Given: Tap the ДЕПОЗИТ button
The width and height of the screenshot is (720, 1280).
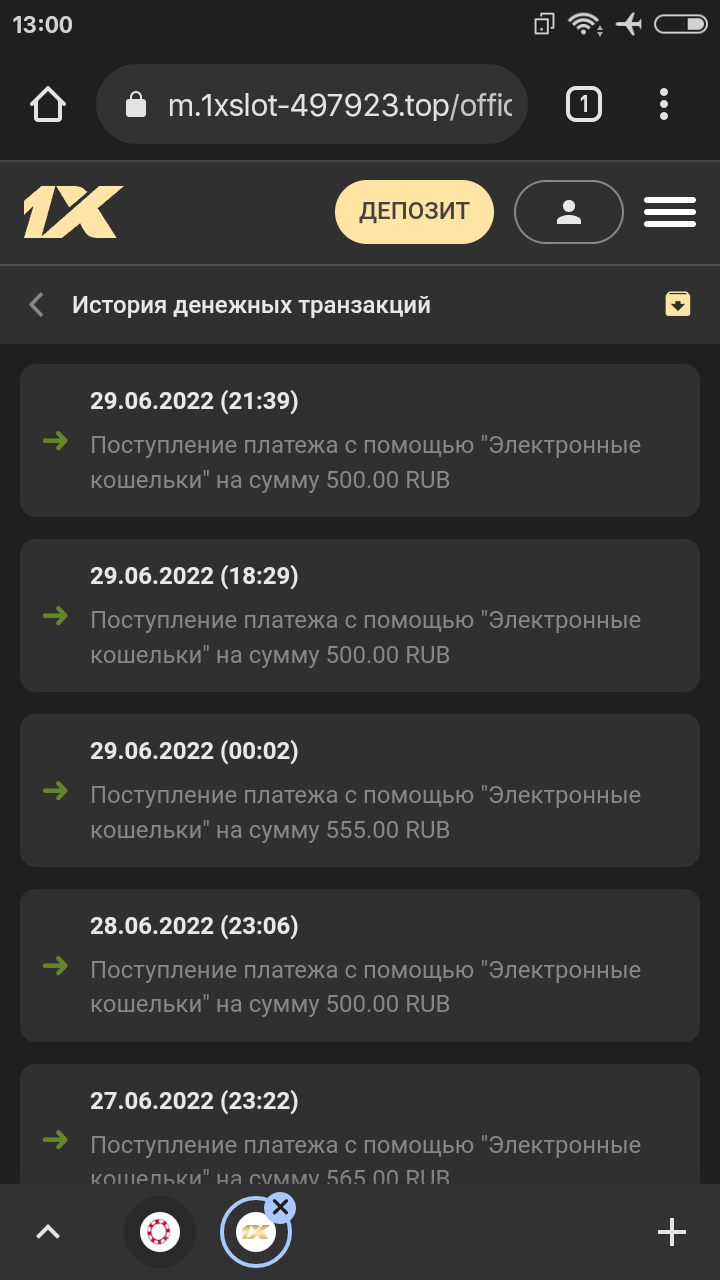Looking at the screenshot, I should point(414,212).
